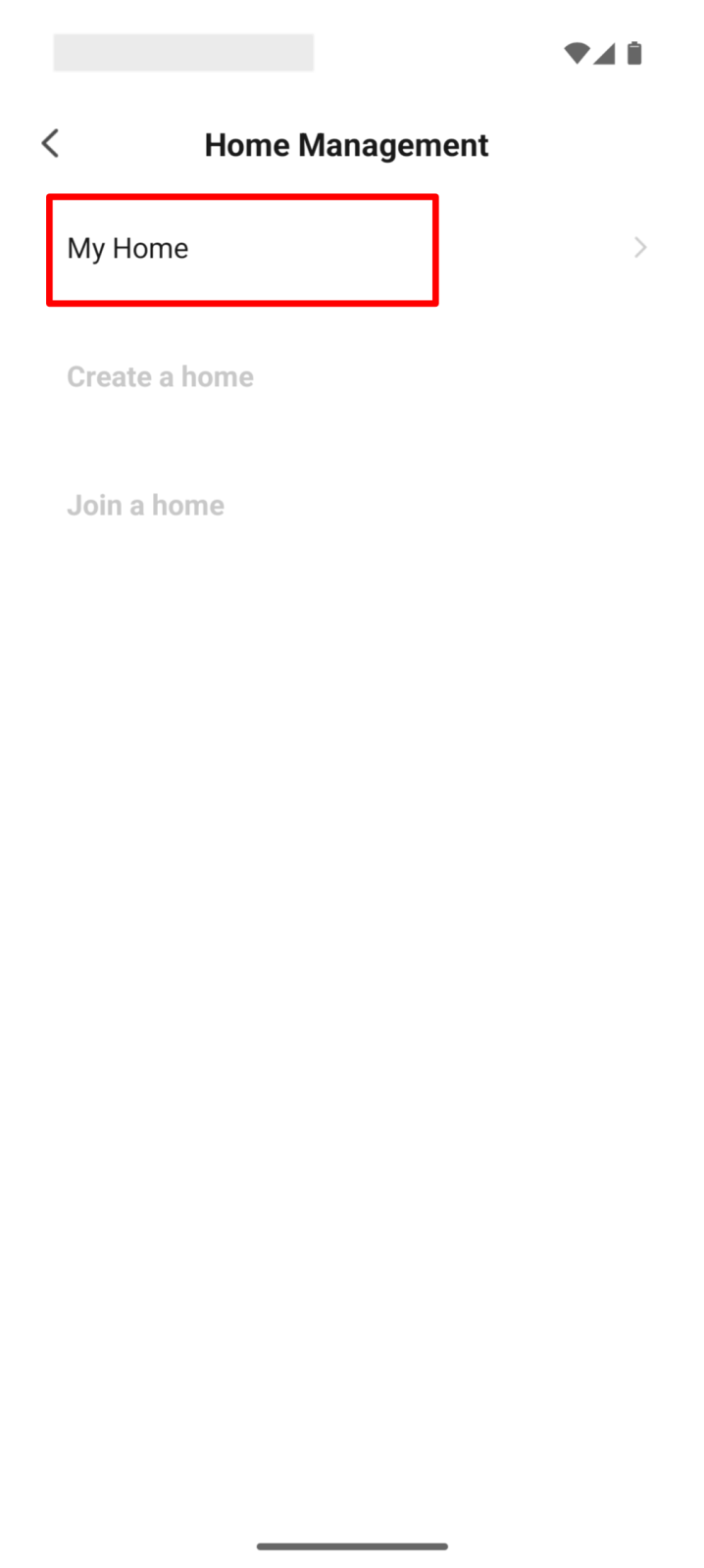
Task: Choose Join a home
Action: tap(145, 506)
